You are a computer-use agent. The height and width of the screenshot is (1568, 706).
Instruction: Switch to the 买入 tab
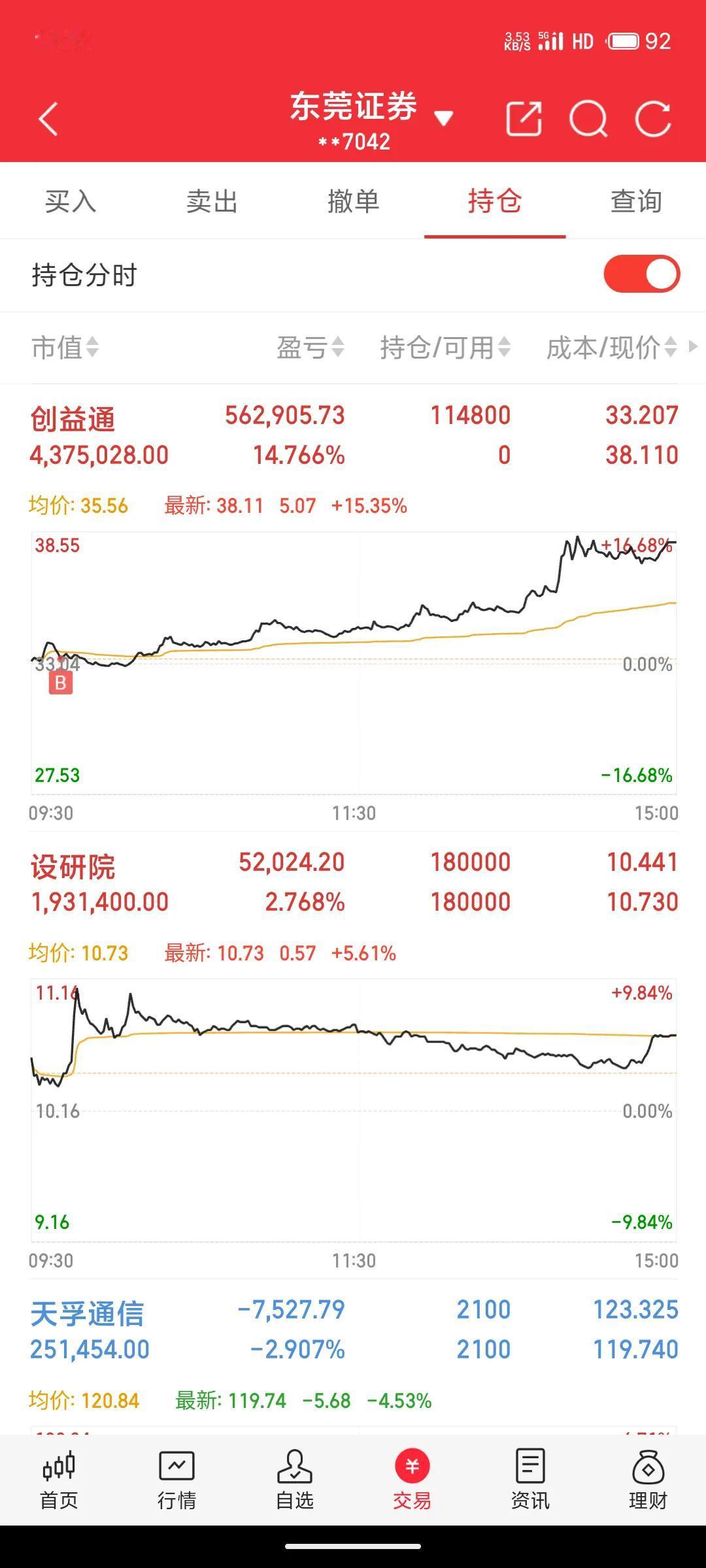pos(71,201)
